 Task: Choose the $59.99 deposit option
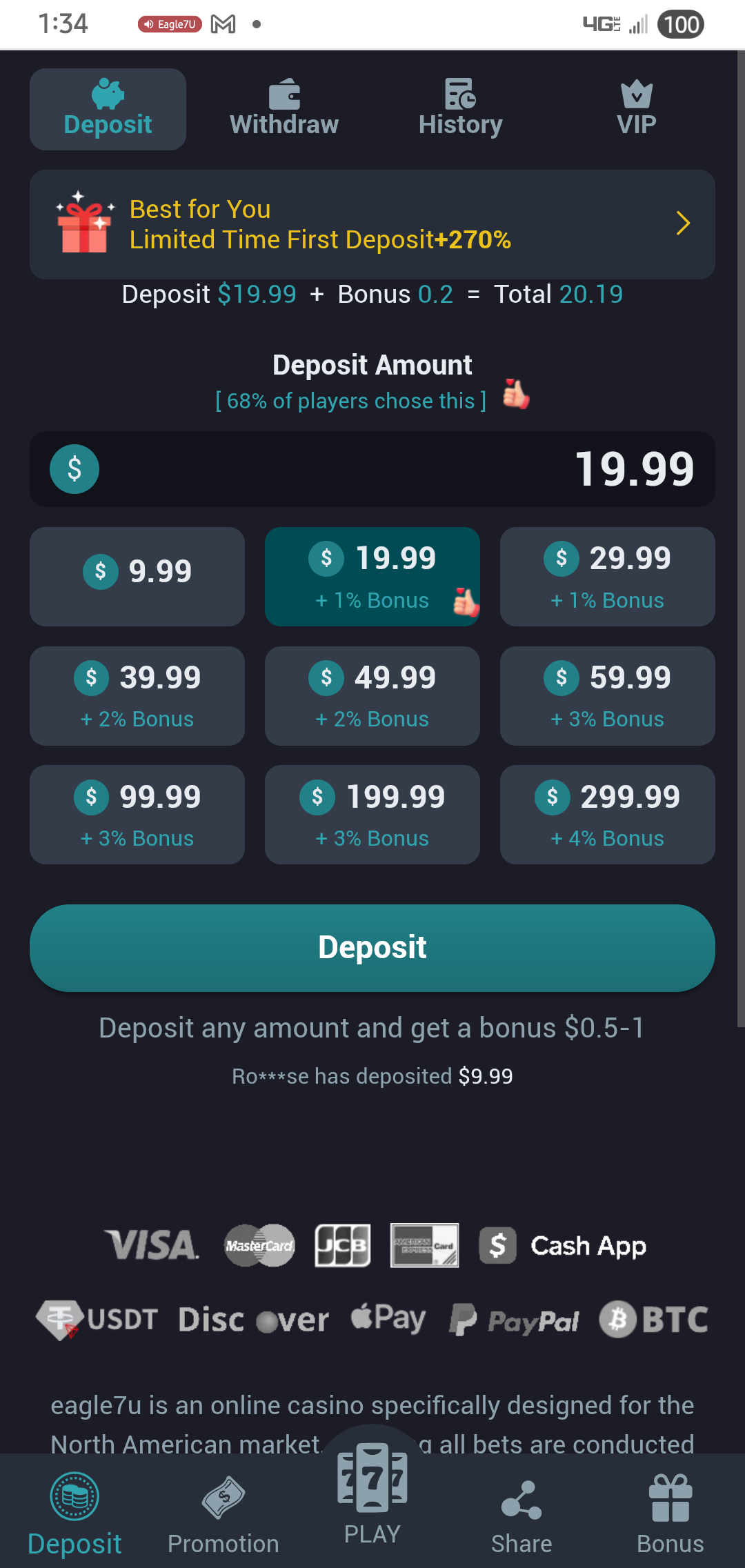pos(607,696)
